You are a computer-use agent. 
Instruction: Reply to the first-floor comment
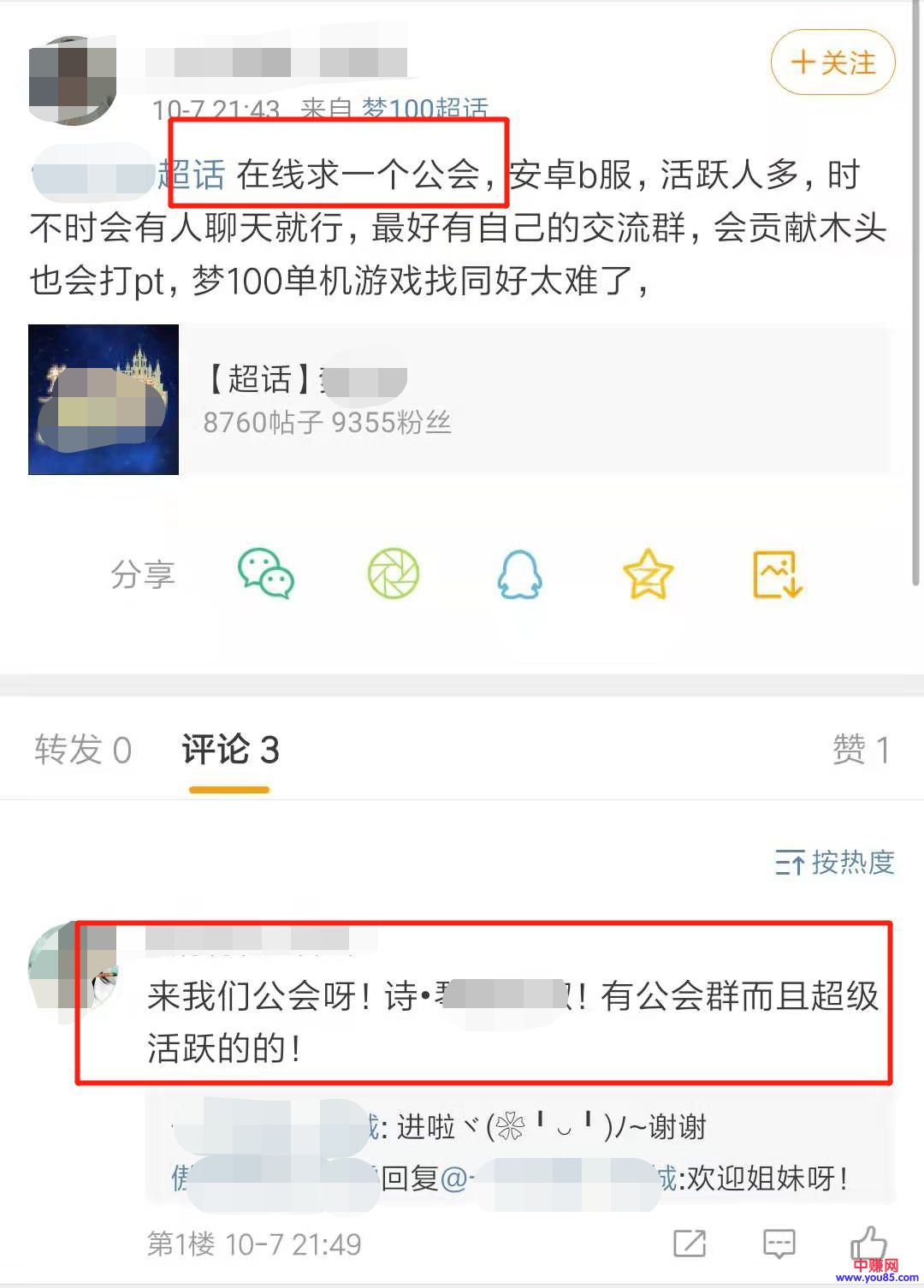click(x=779, y=1243)
